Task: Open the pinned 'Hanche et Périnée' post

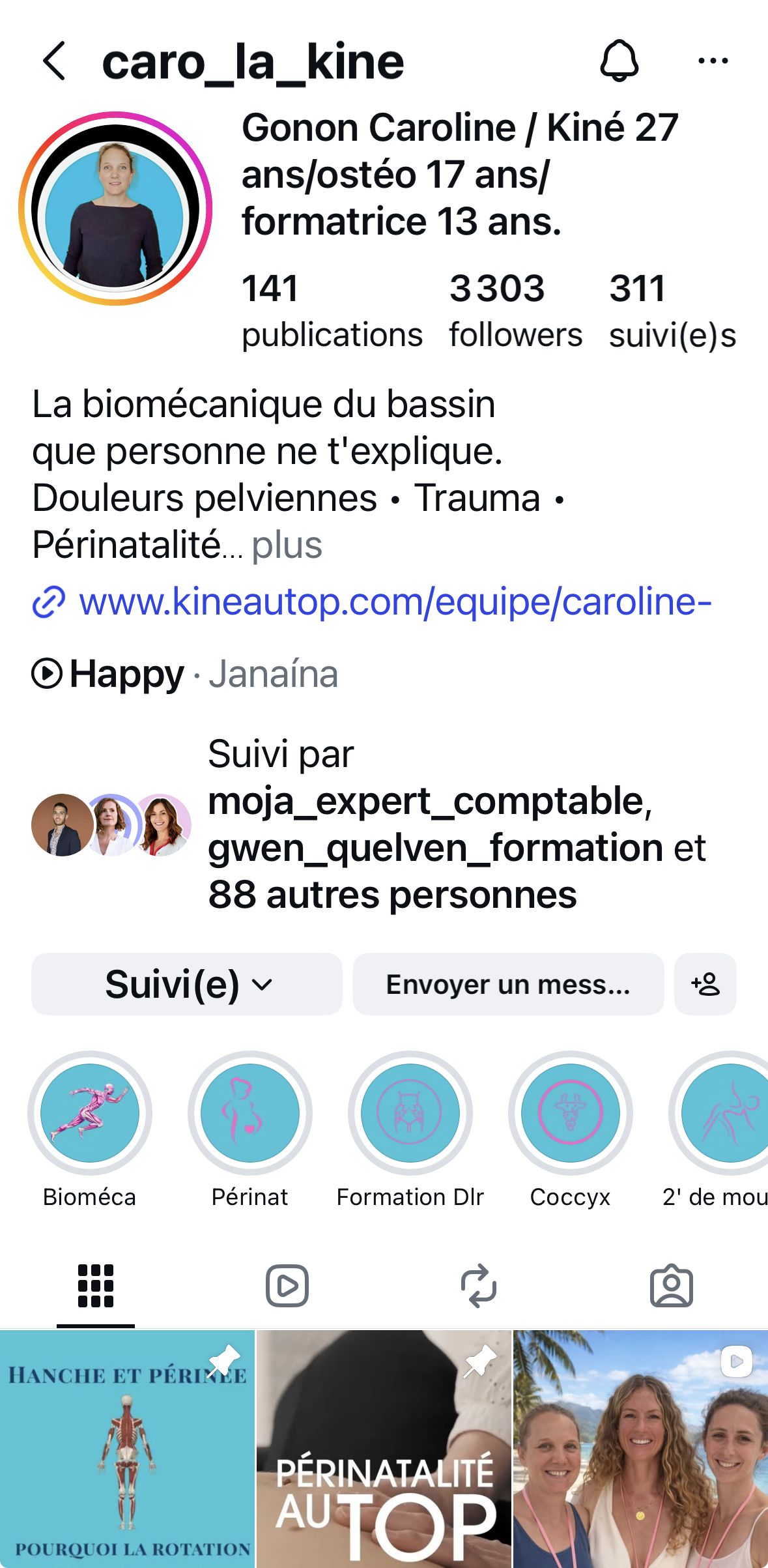Action: point(128,1453)
